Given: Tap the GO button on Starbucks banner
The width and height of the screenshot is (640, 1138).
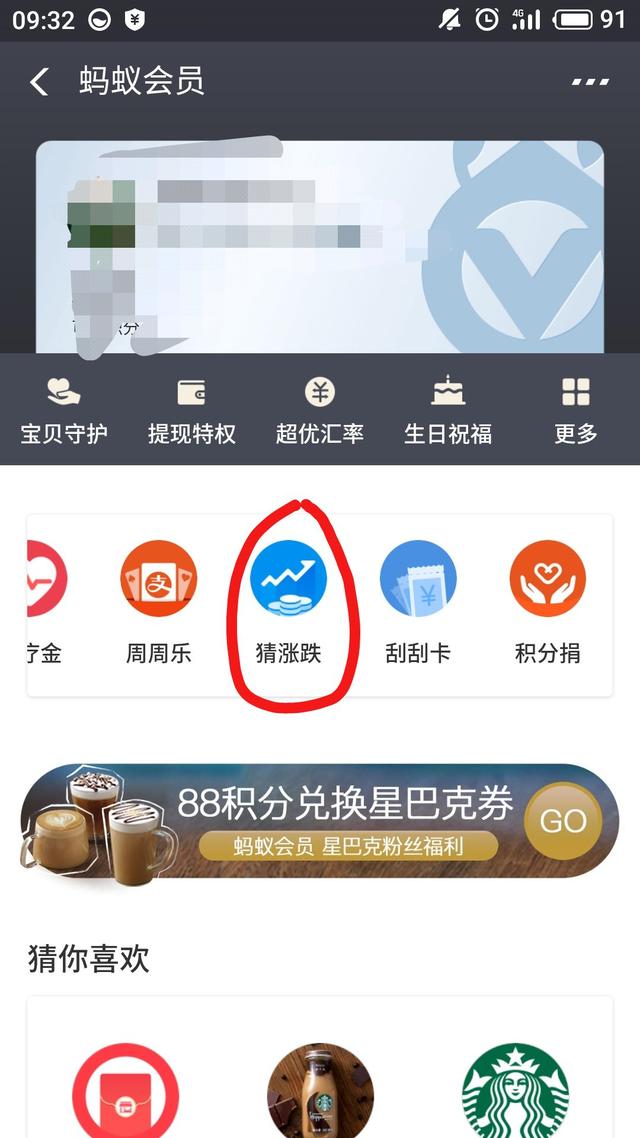Looking at the screenshot, I should tap(563, 821).
